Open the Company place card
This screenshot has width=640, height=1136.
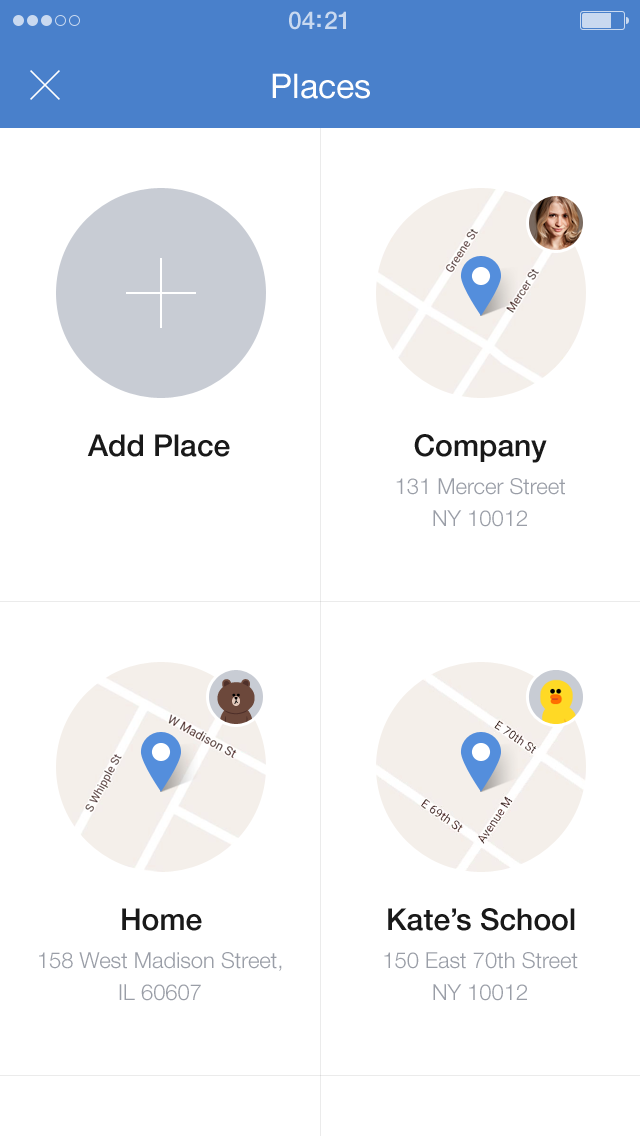pos(480,365)
